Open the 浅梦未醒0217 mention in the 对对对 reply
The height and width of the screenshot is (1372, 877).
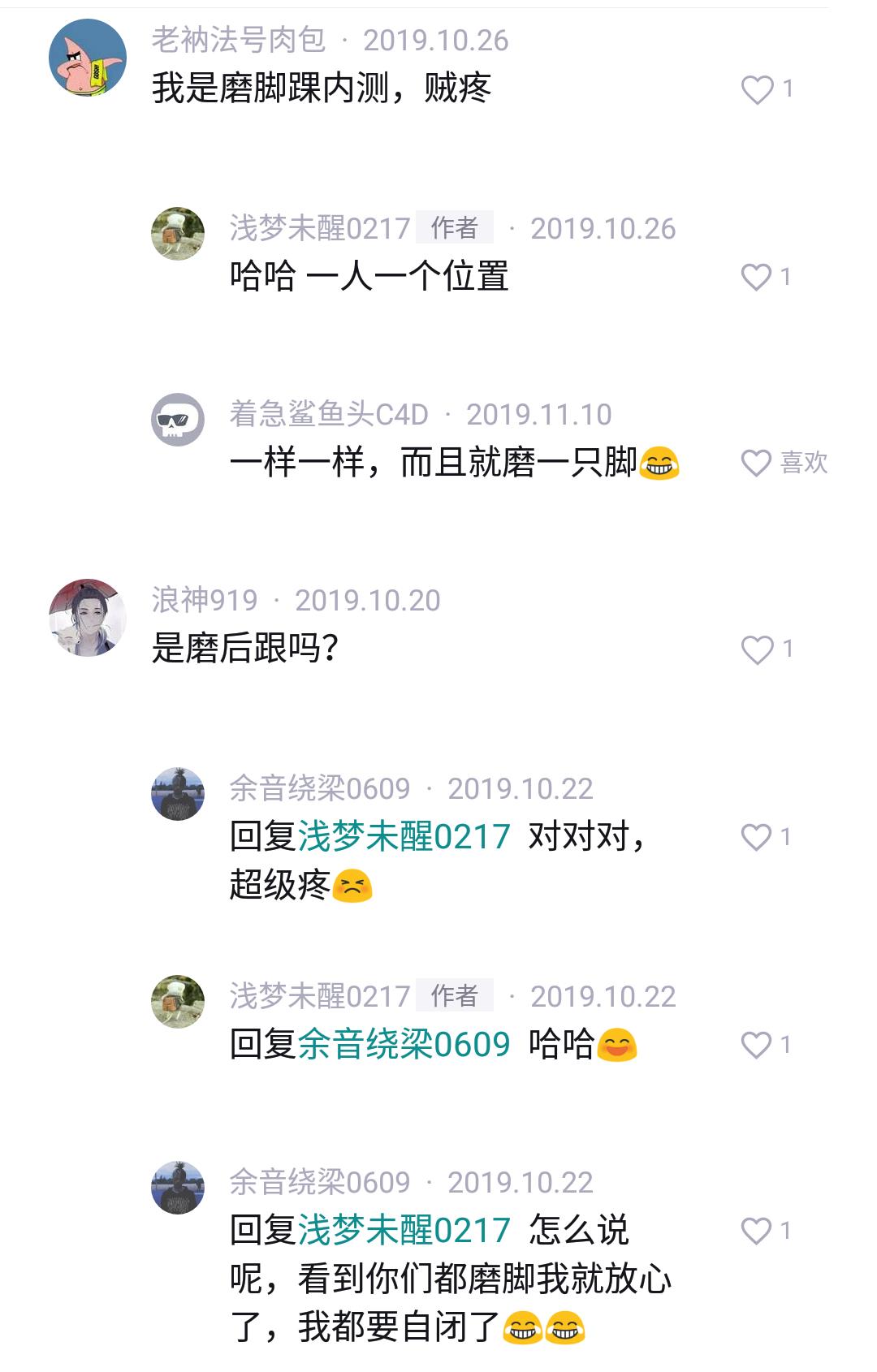coord(404,836)
